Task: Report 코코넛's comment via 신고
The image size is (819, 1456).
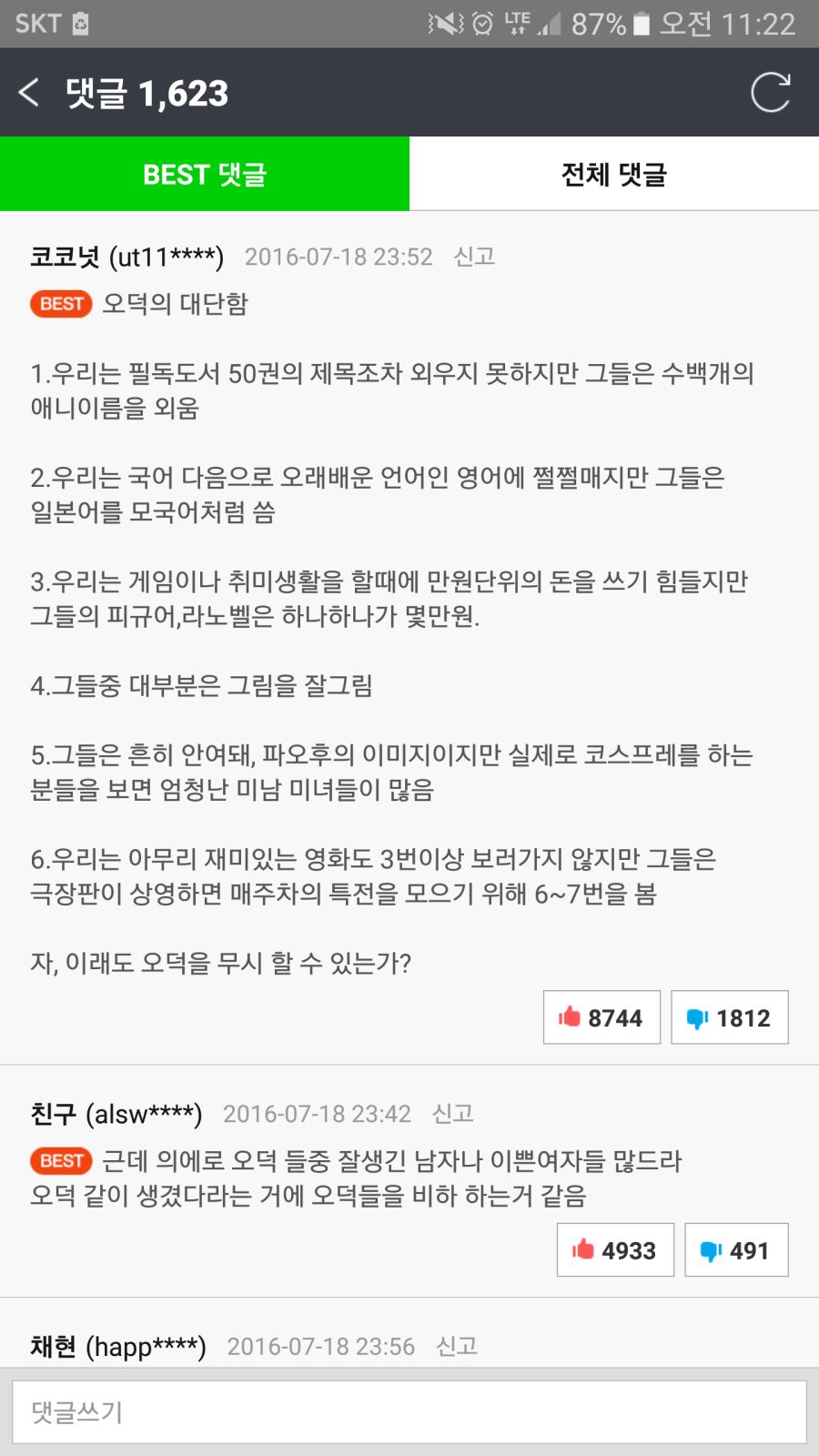Action: 474,257
